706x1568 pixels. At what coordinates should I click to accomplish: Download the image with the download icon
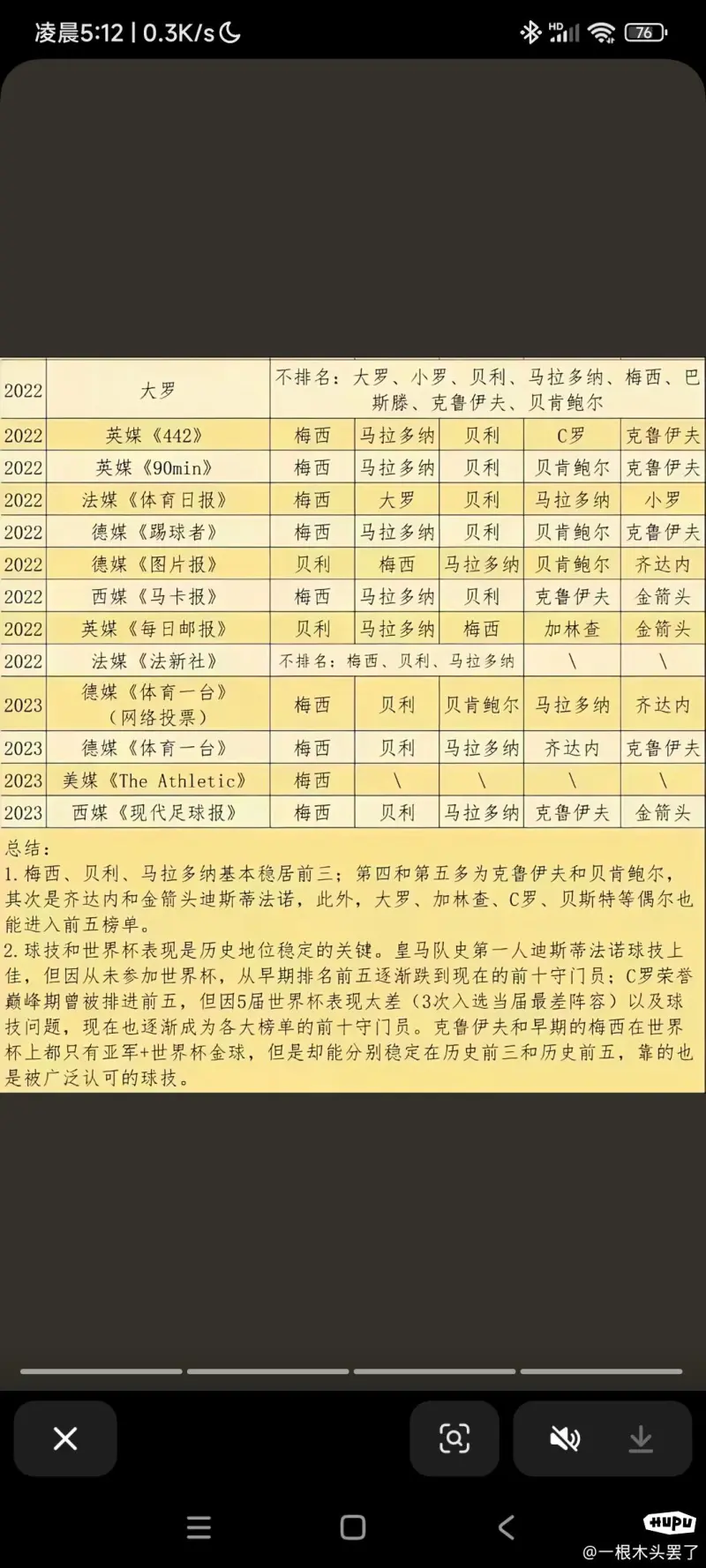[x=641, y=1438]
